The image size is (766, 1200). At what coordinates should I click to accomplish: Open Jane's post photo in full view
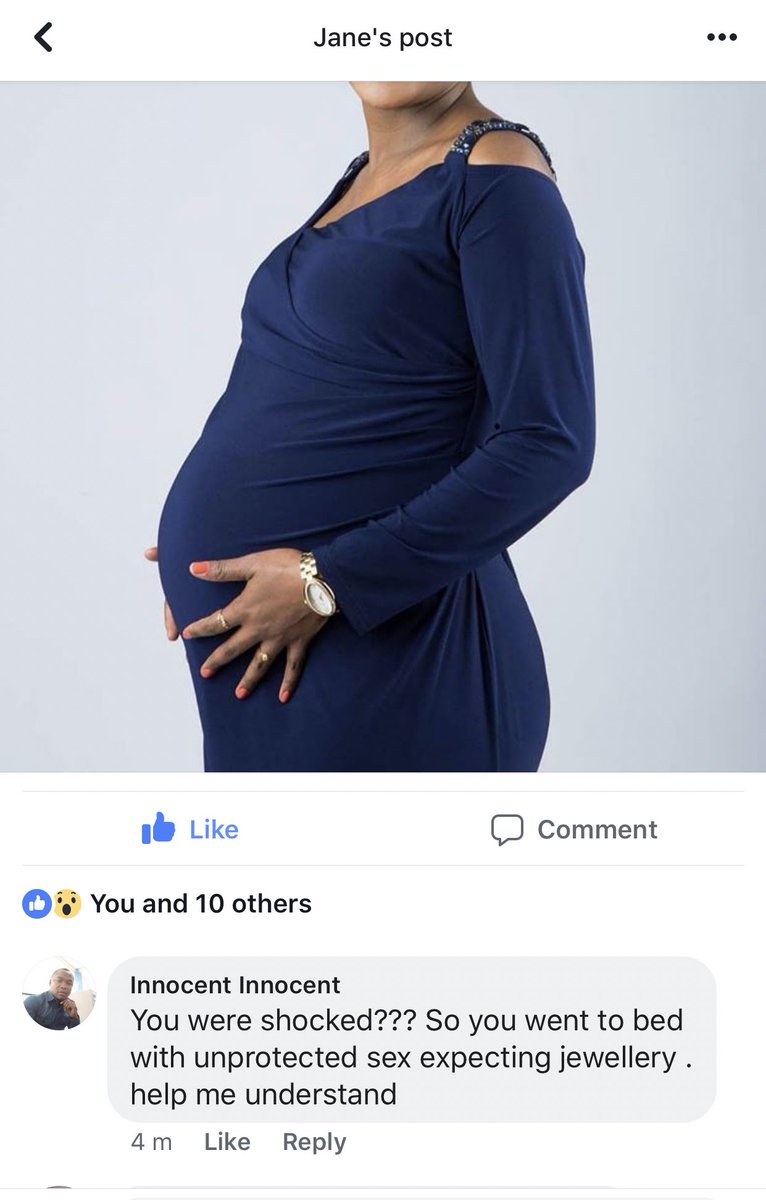tap(383, 426)
